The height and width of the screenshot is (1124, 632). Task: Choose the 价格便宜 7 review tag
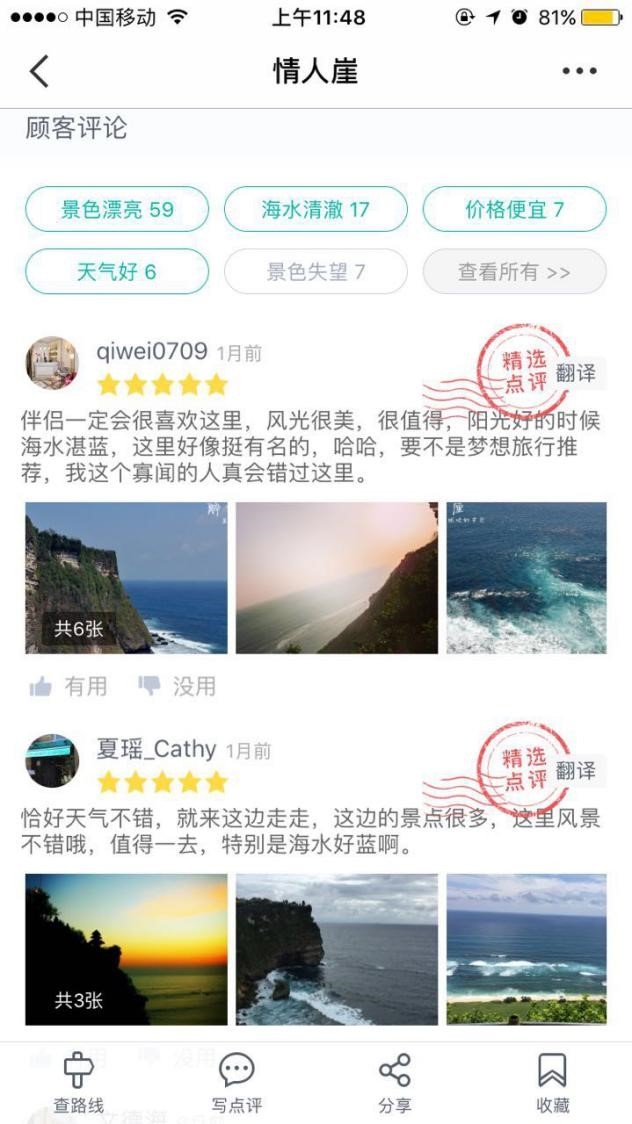tap(514, 209)
